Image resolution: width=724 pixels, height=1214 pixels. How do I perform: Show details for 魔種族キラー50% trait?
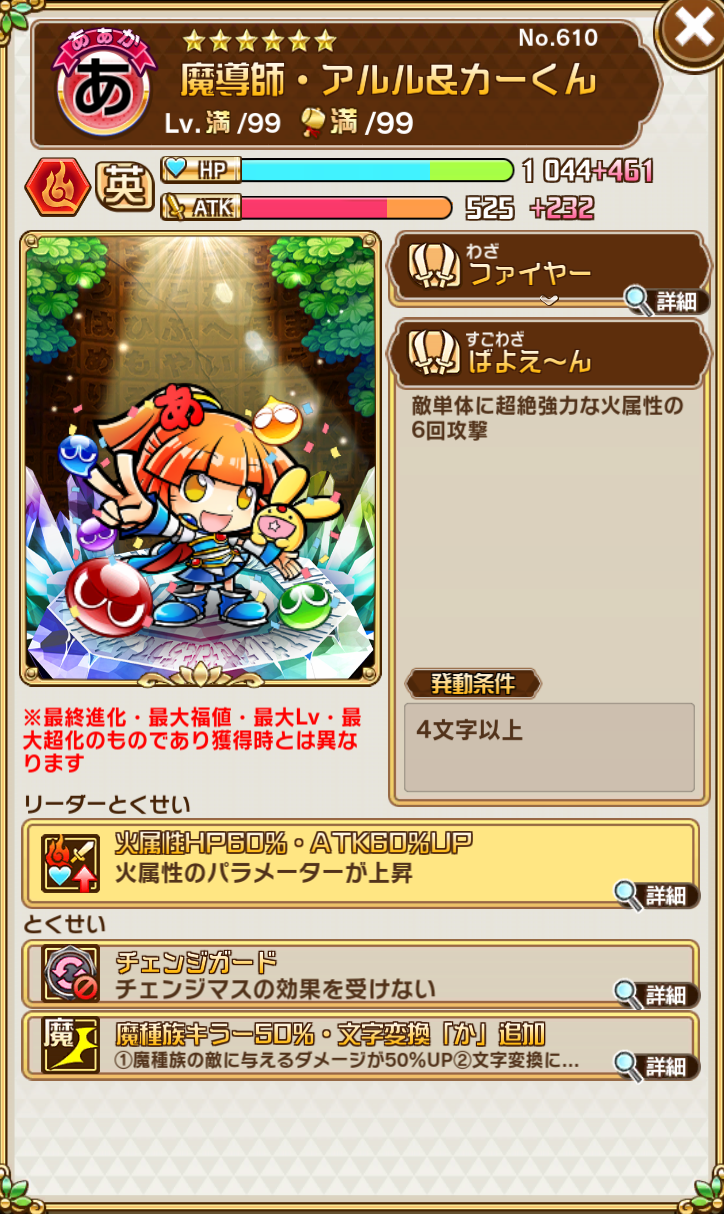pos(657,1065)
